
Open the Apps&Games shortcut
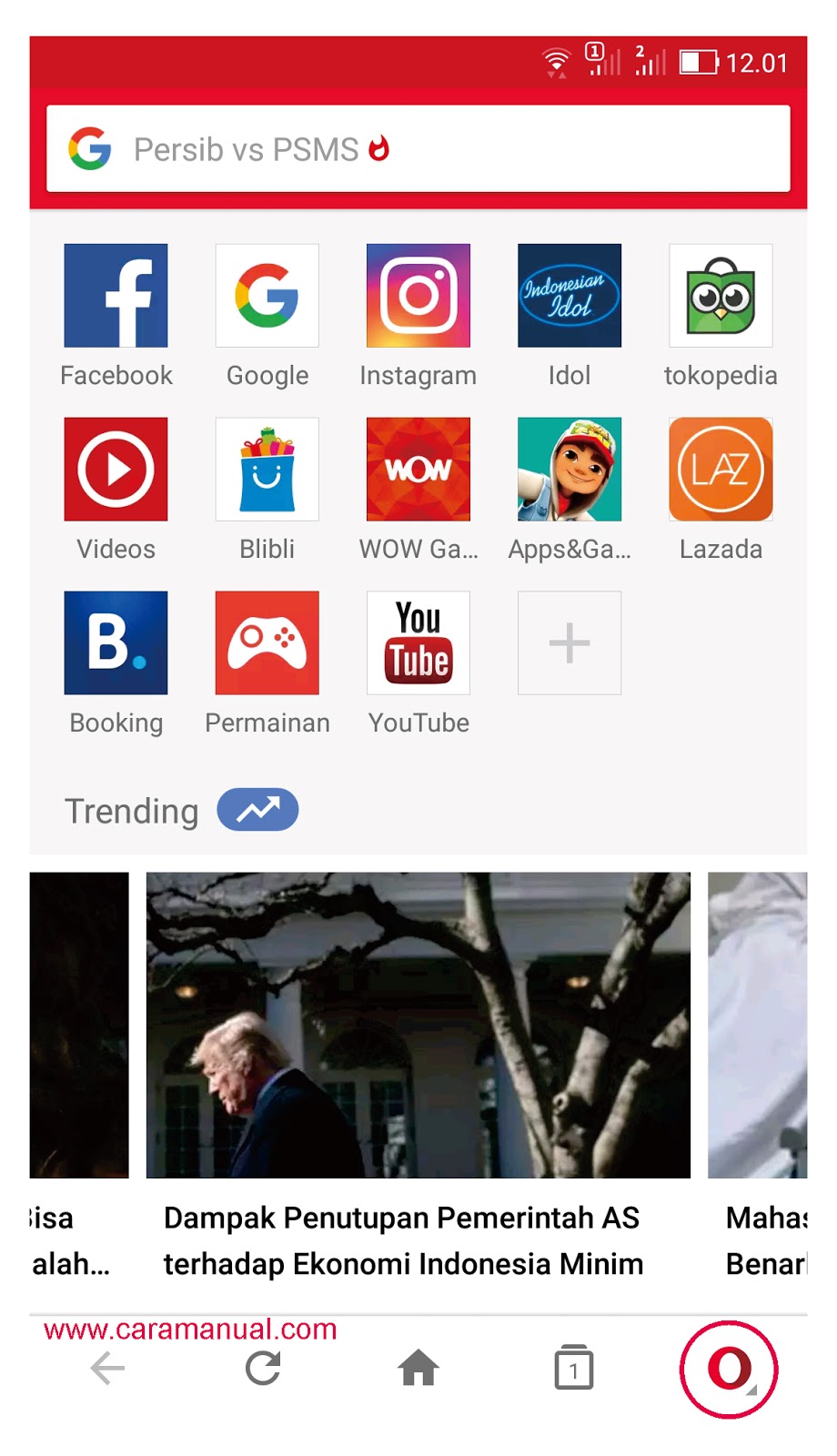570,470
